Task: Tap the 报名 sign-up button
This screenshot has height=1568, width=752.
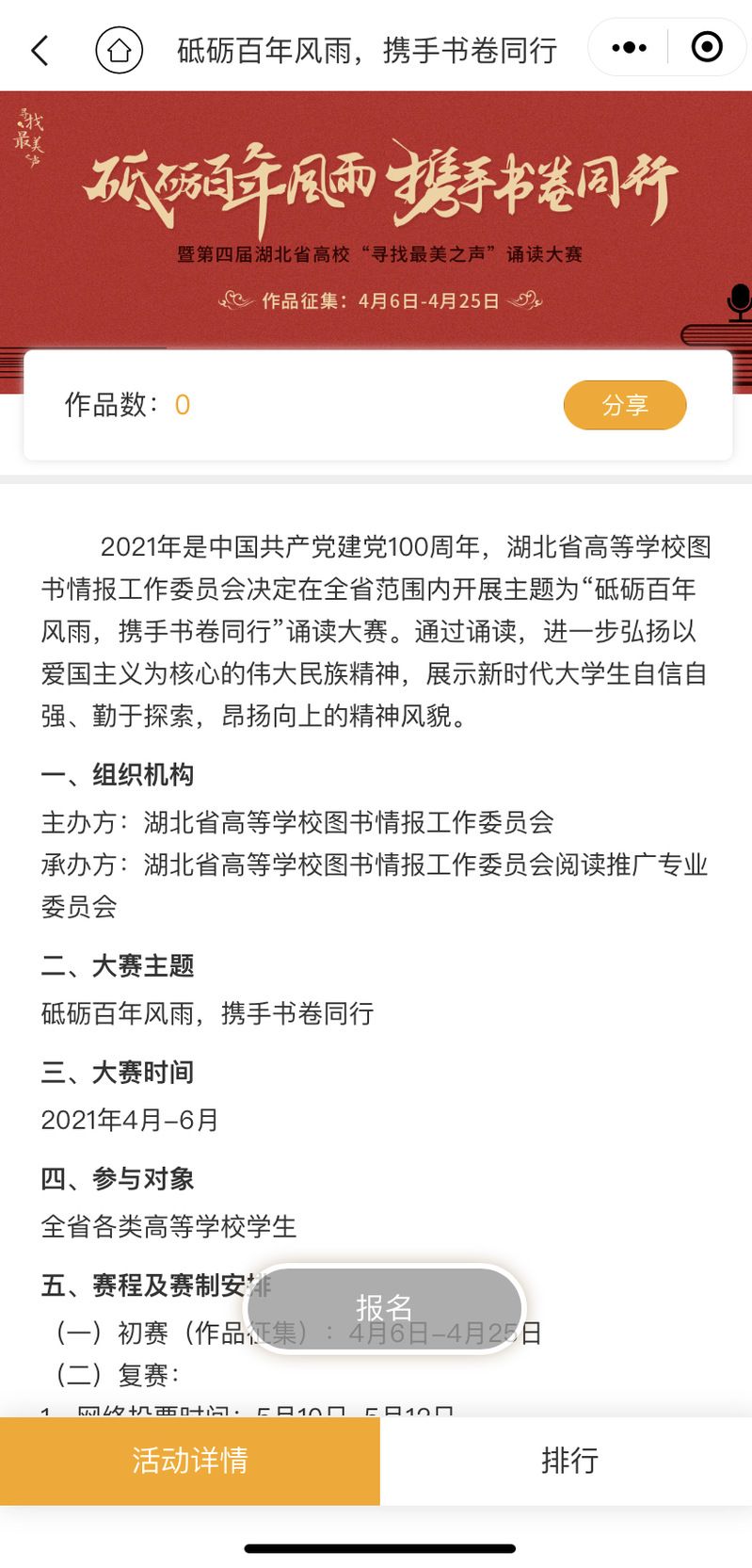Action: pyautogui.click(x=384, y=1308)
